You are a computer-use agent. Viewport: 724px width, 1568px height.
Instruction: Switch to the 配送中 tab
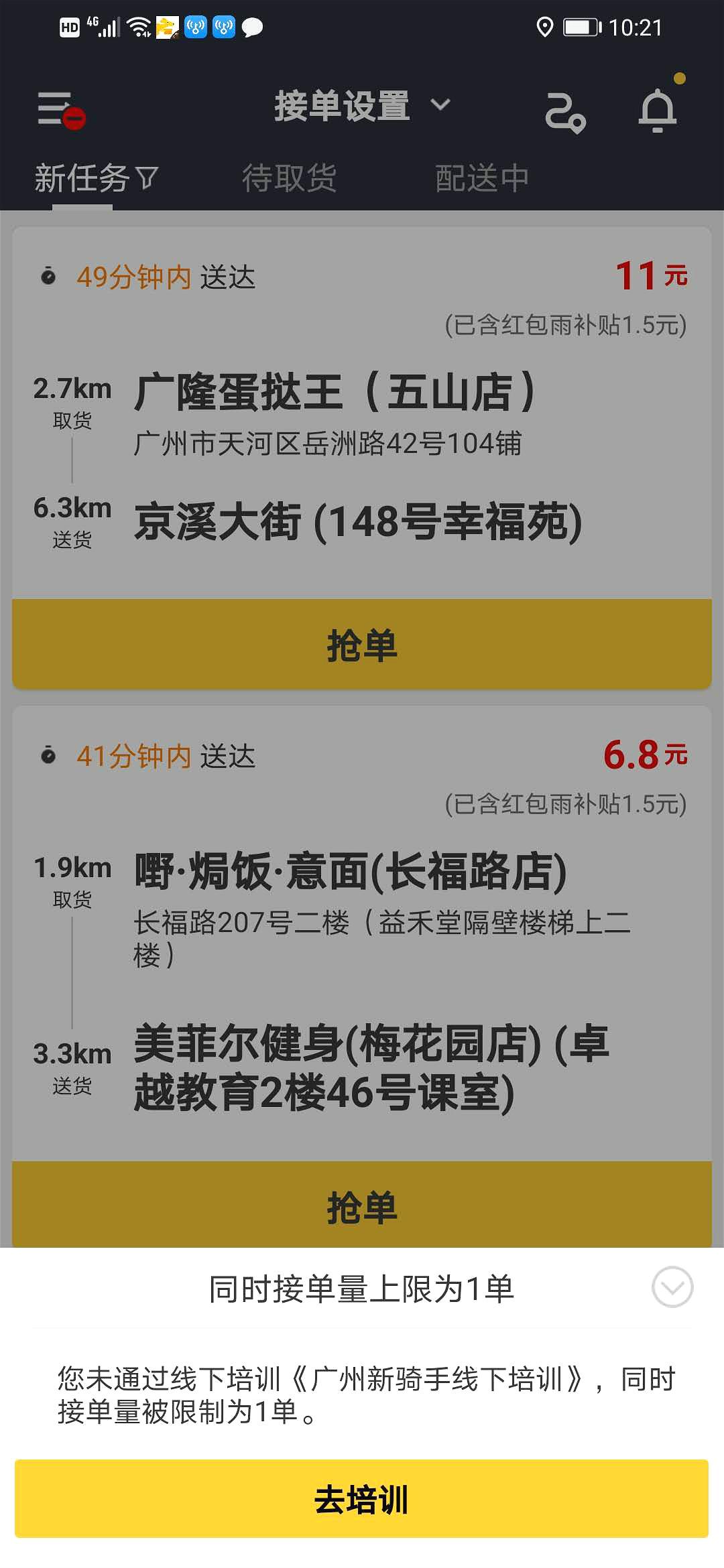[x=482, y=178]
